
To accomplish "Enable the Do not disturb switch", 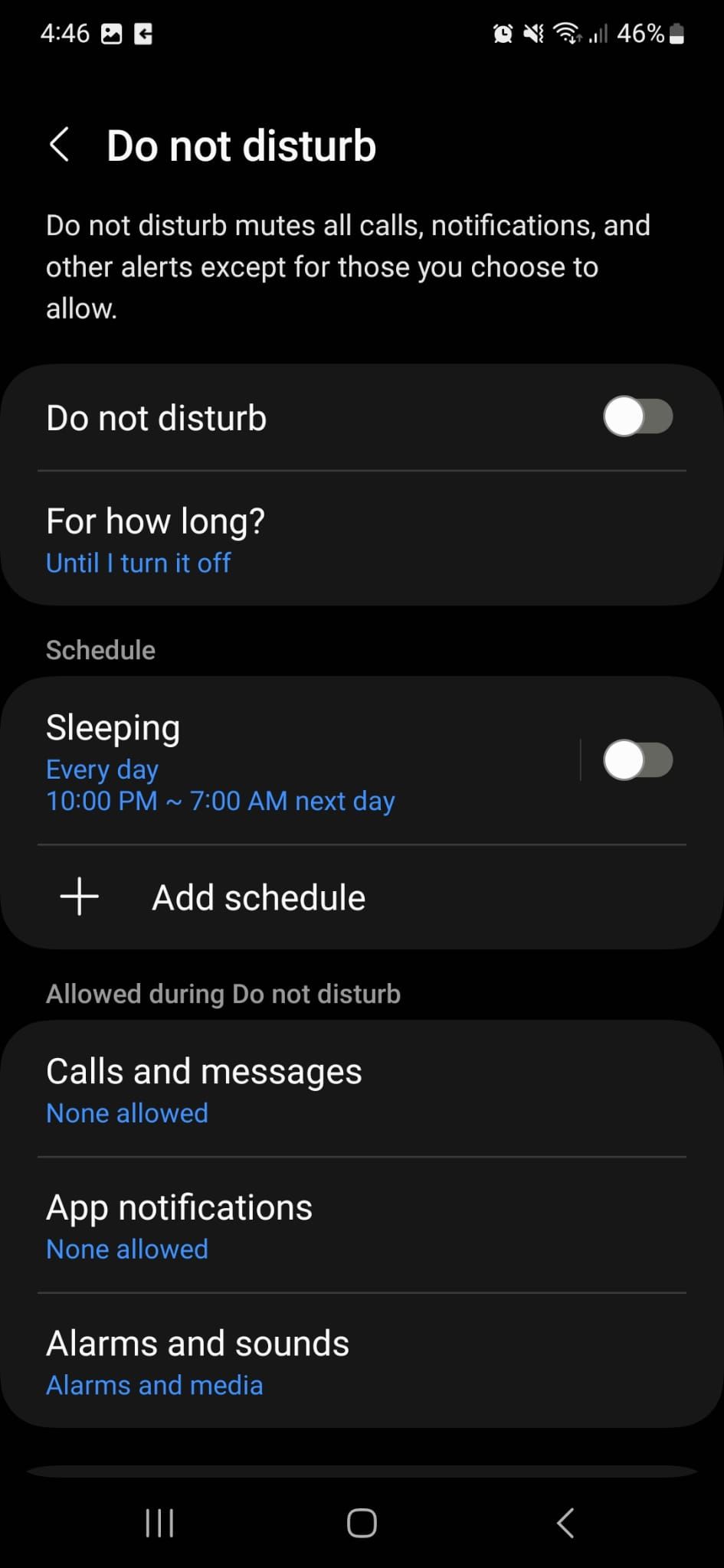I will (x=639, y=416).
